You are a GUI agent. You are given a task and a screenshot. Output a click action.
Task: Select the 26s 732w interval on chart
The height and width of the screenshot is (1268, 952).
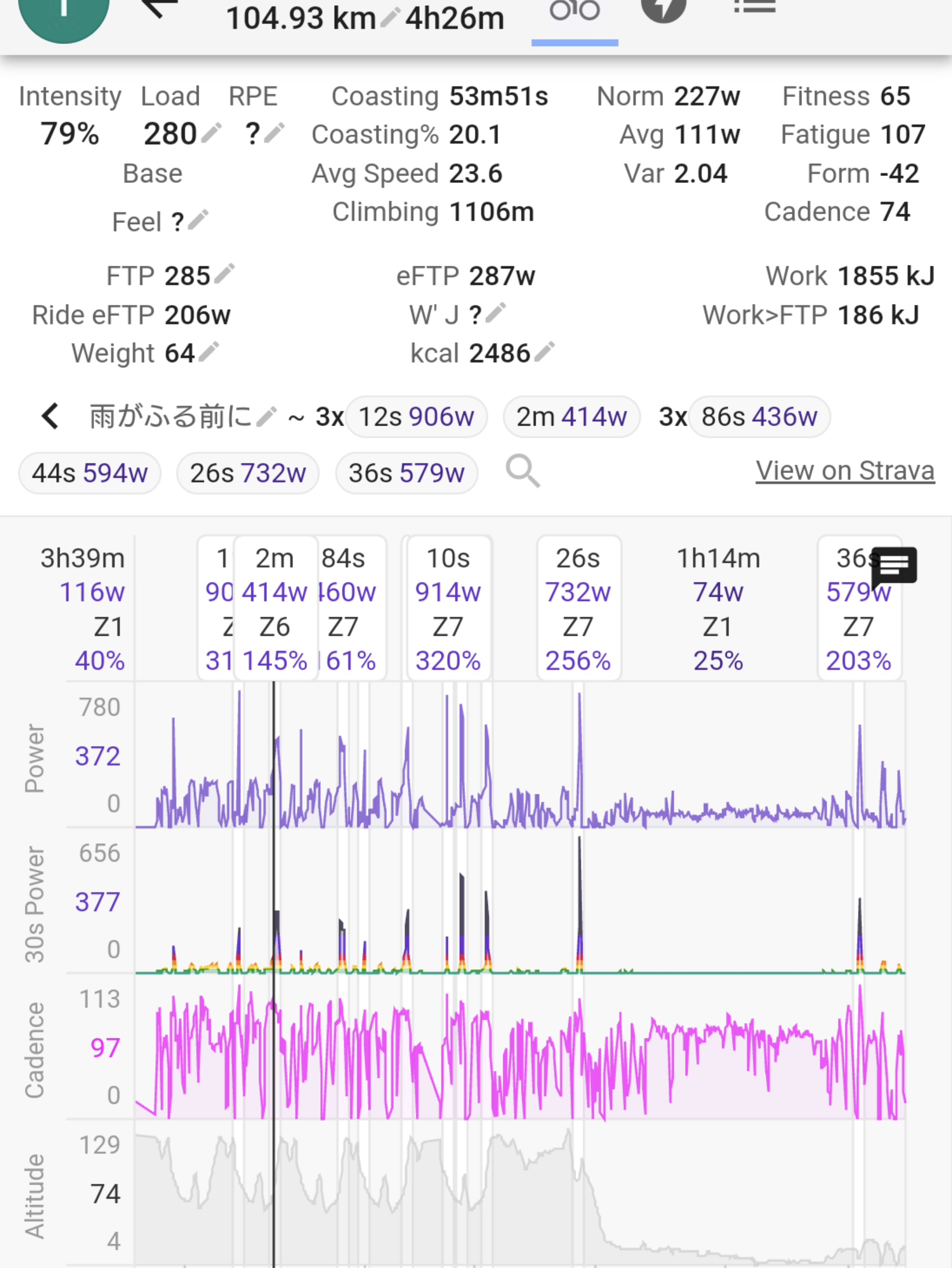click(x=578, y=608)
